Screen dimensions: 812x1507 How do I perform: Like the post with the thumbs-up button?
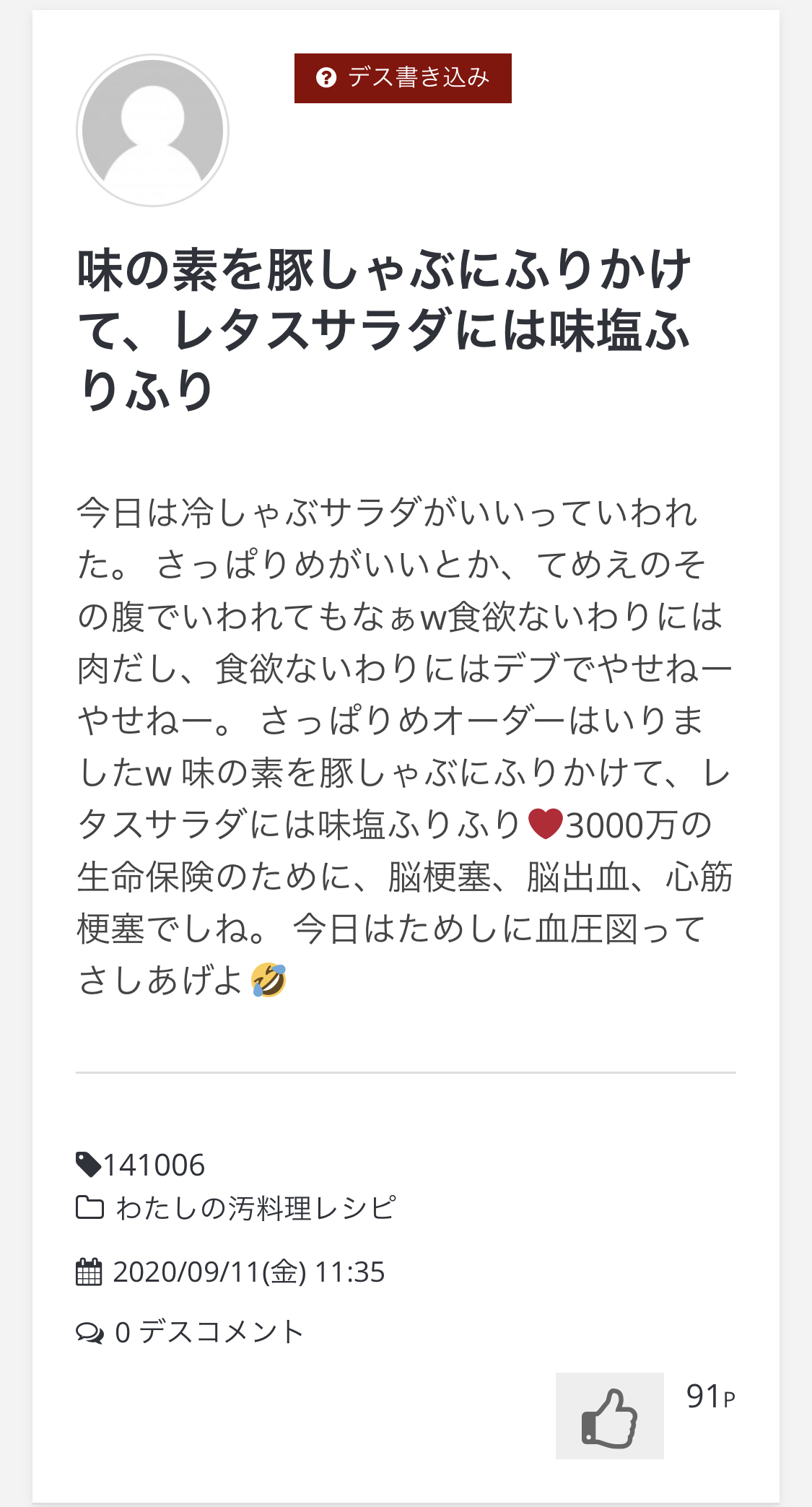609,1415
